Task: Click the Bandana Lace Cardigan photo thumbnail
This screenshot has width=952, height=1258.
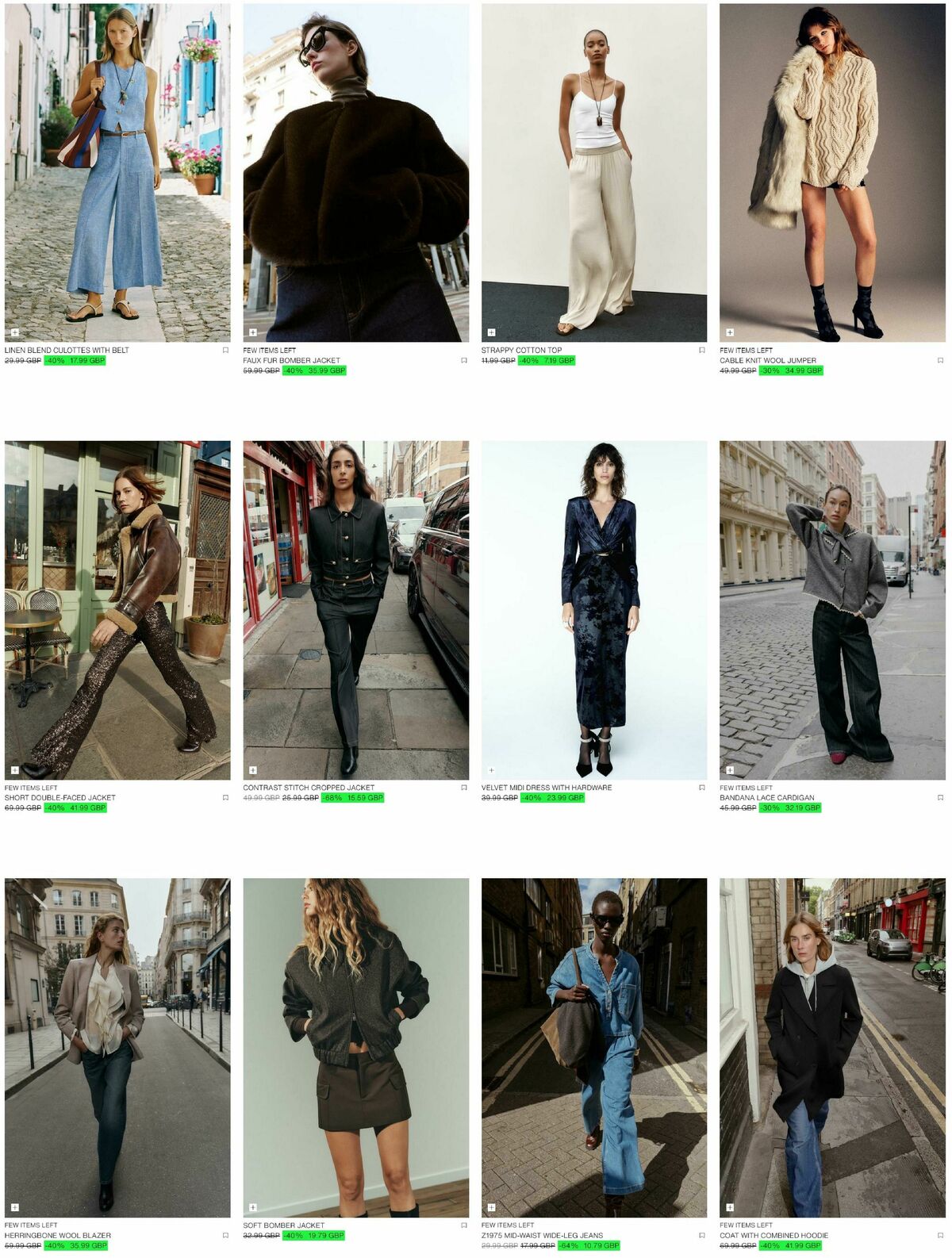Action: tap(831, 607)
